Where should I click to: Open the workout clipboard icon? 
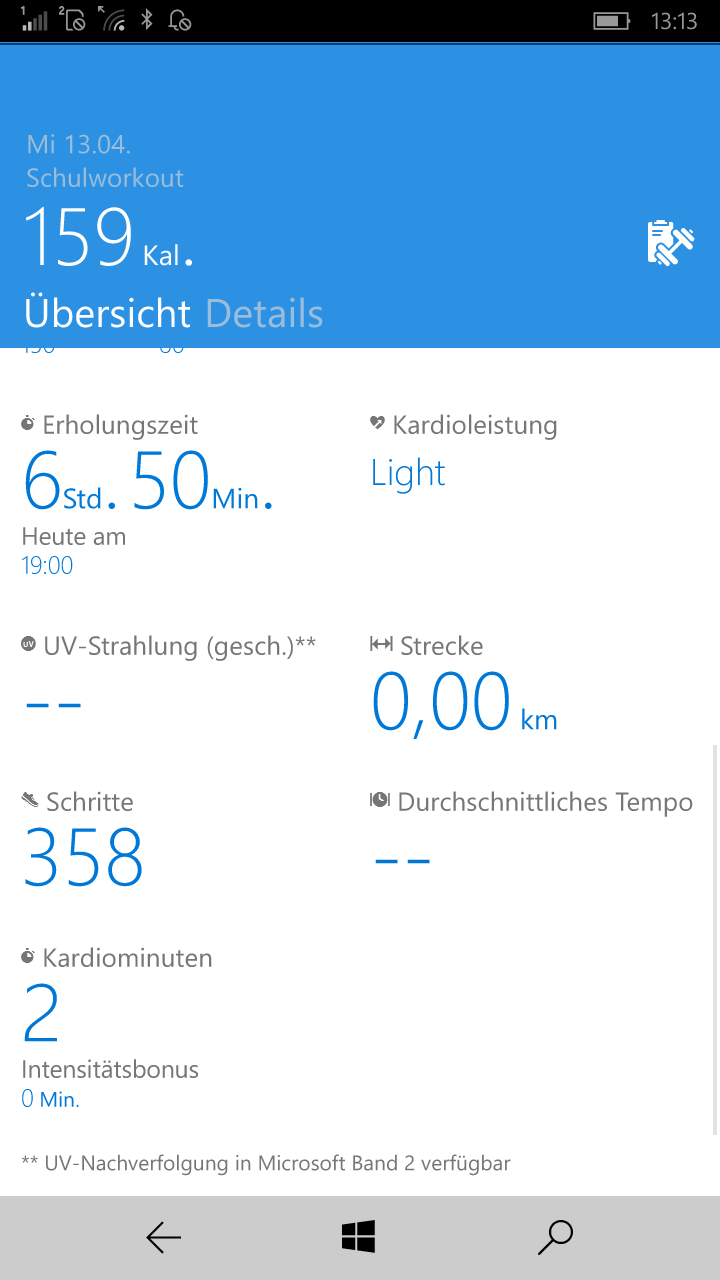click(670, 243)
